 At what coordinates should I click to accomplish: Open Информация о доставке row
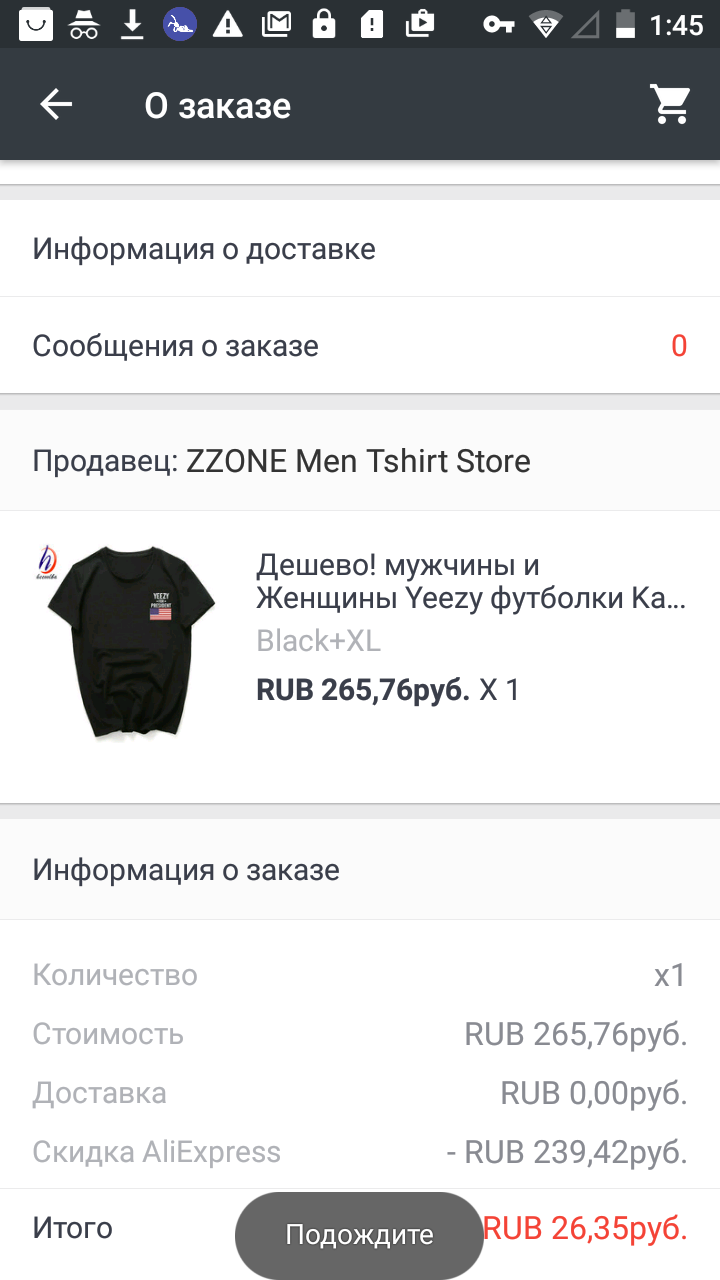tap(360, 249)
